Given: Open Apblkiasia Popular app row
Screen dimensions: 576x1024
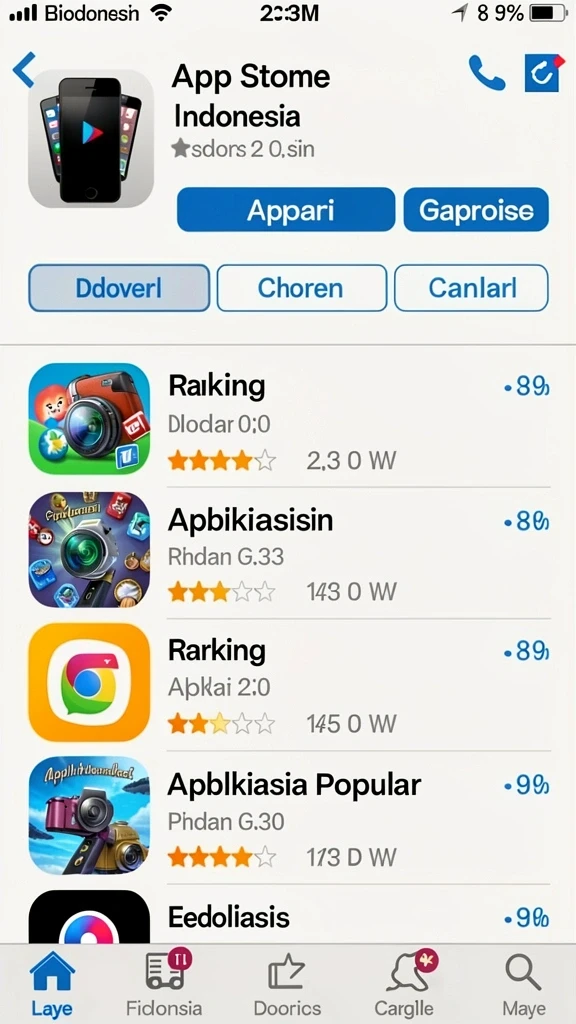Looking at the screenshot, I should coord(288,816).
